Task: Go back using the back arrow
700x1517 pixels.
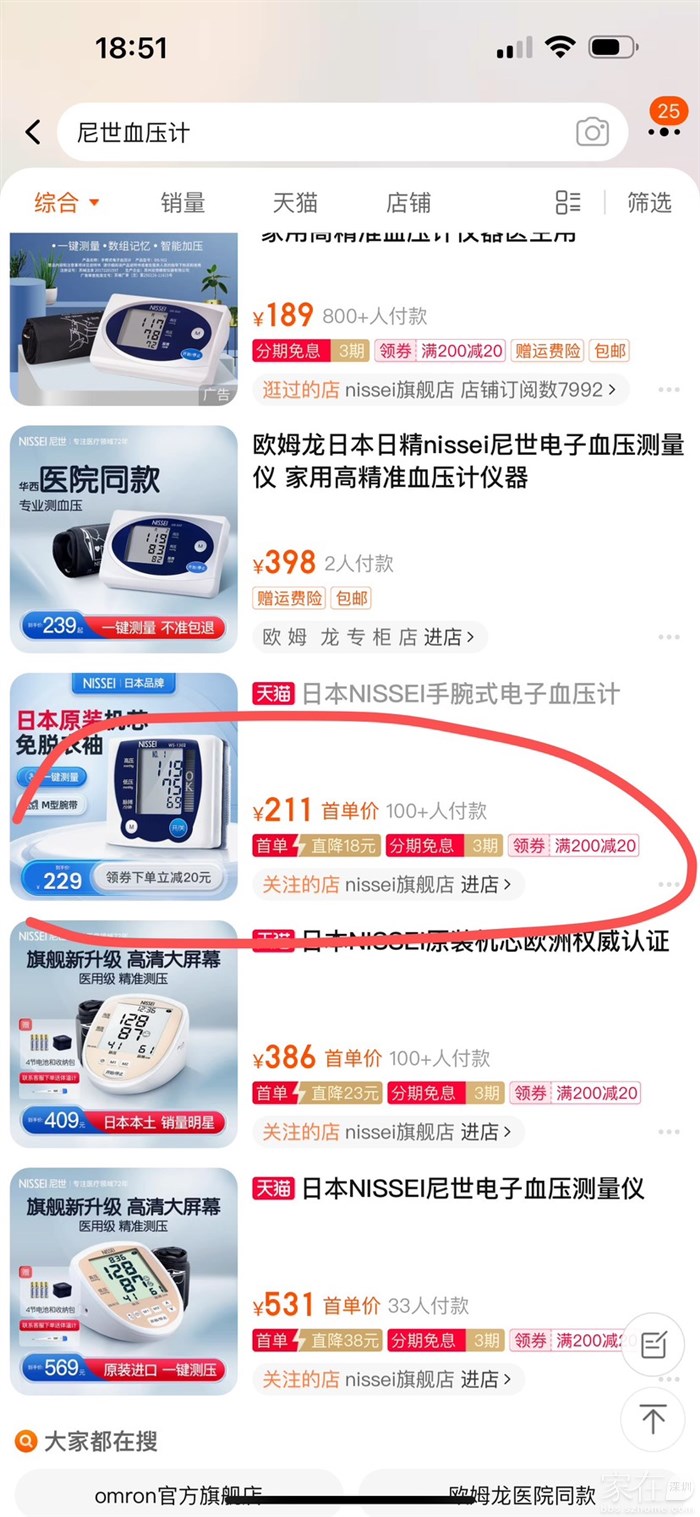Action: [33, 132]
